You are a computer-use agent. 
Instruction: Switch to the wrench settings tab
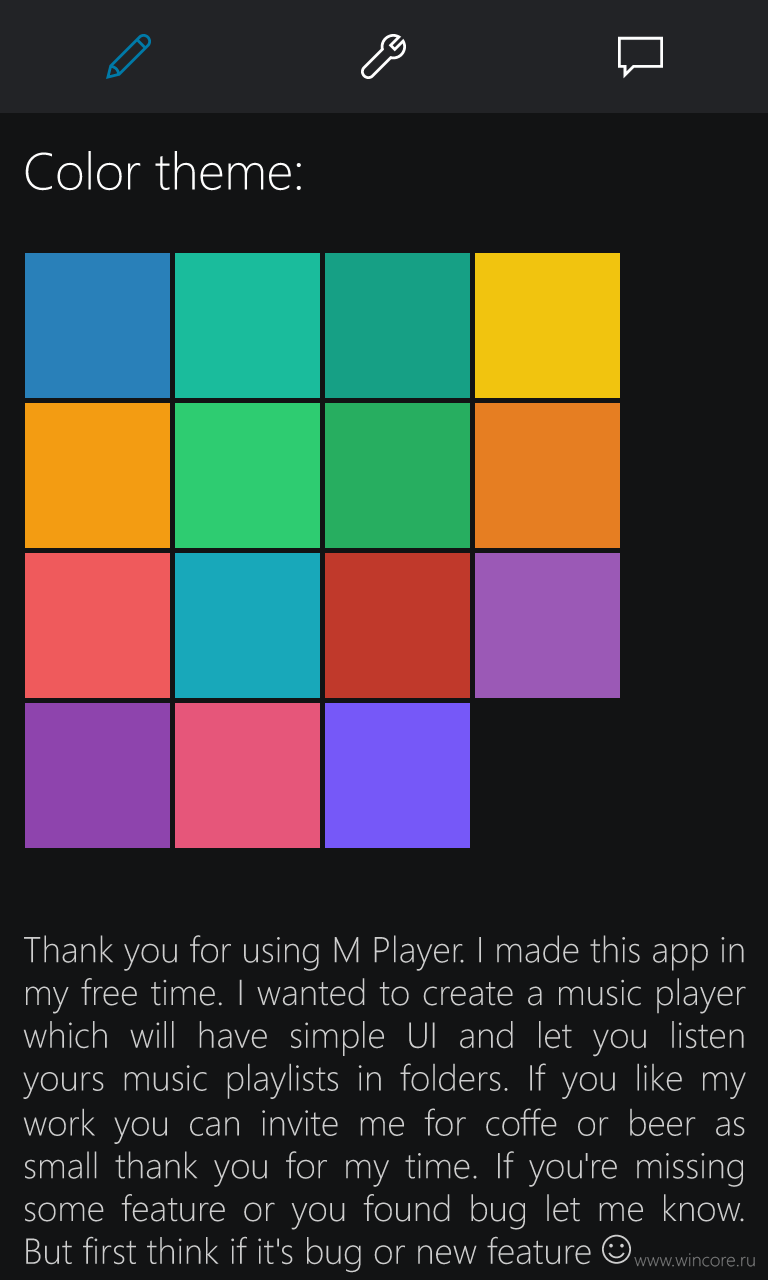tap(383, 57)
